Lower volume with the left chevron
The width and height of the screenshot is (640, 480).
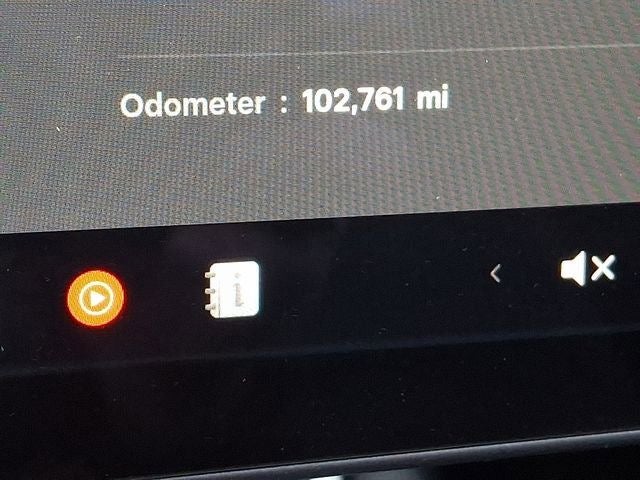495,273
